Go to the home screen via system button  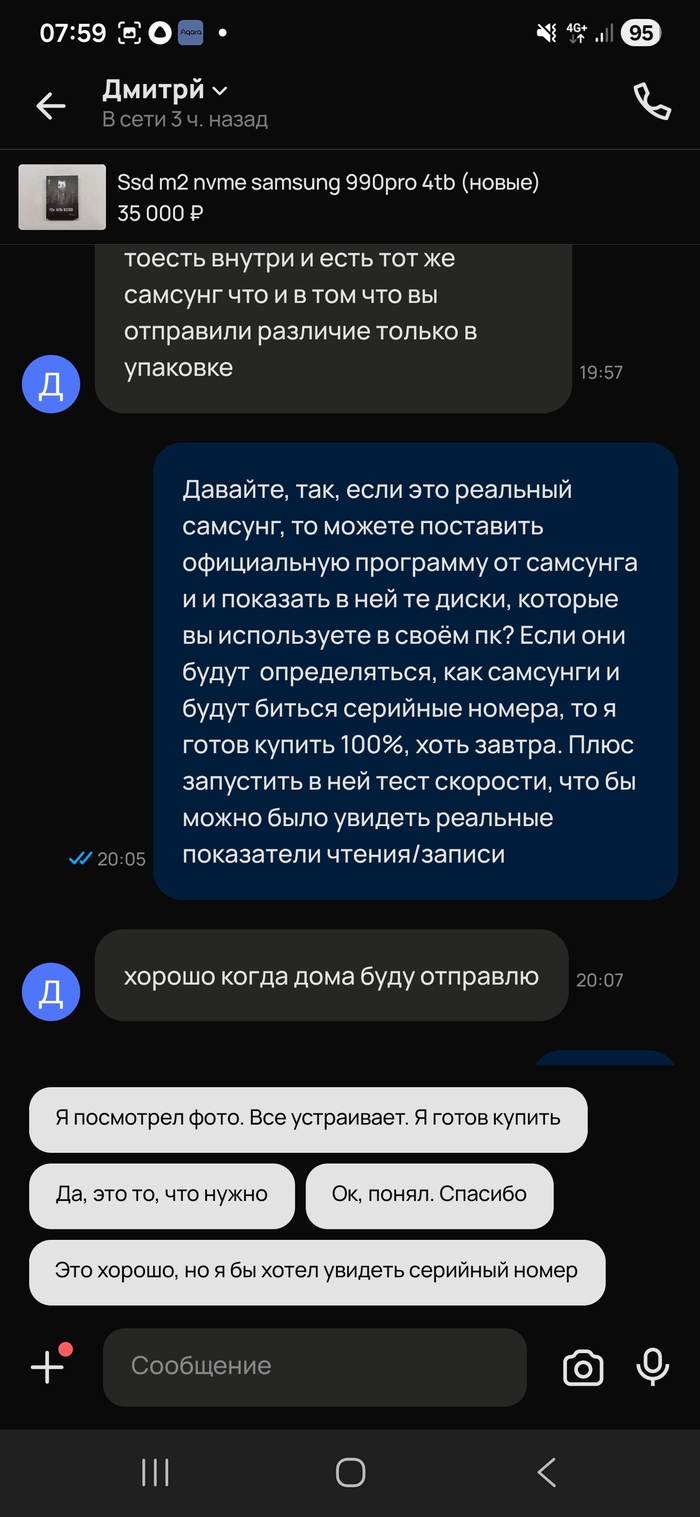tap(350, 1472)
